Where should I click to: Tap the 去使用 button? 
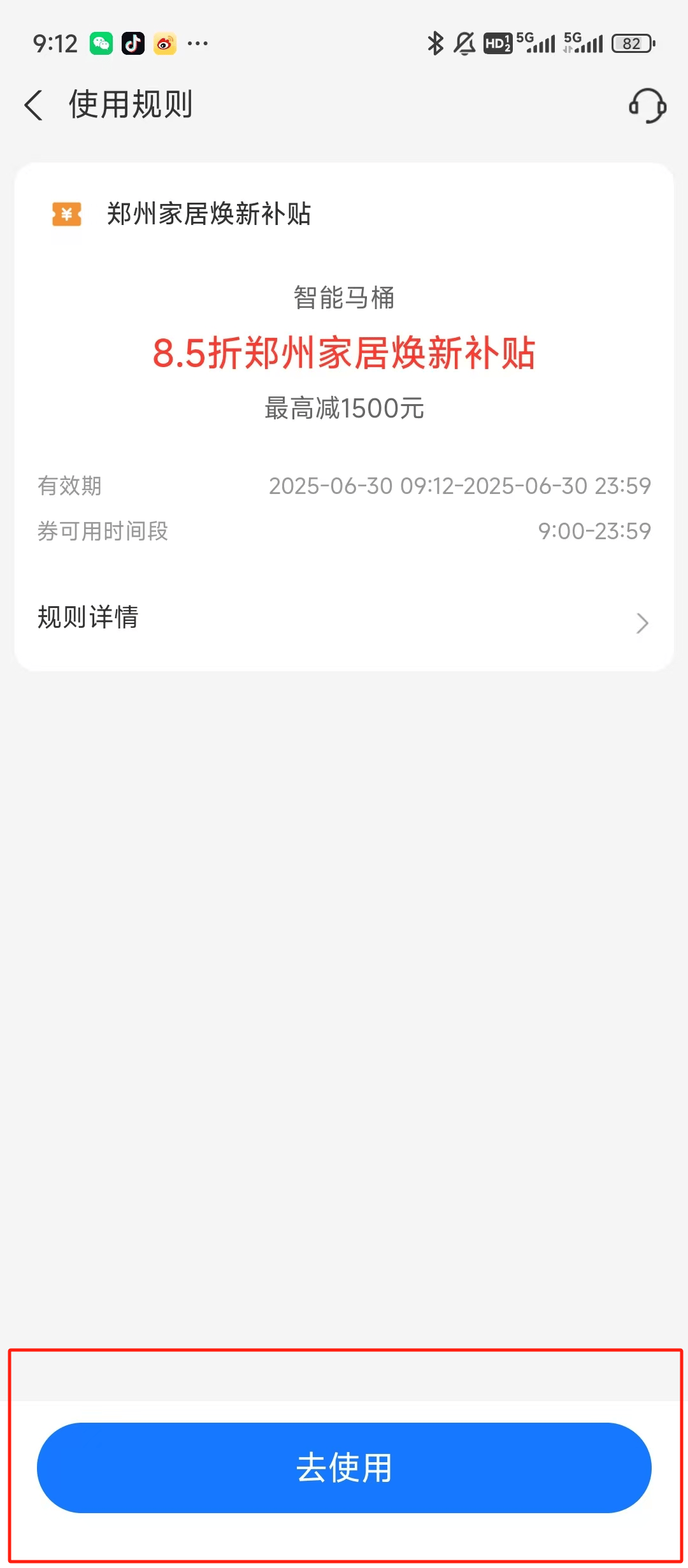point(344,1468)
